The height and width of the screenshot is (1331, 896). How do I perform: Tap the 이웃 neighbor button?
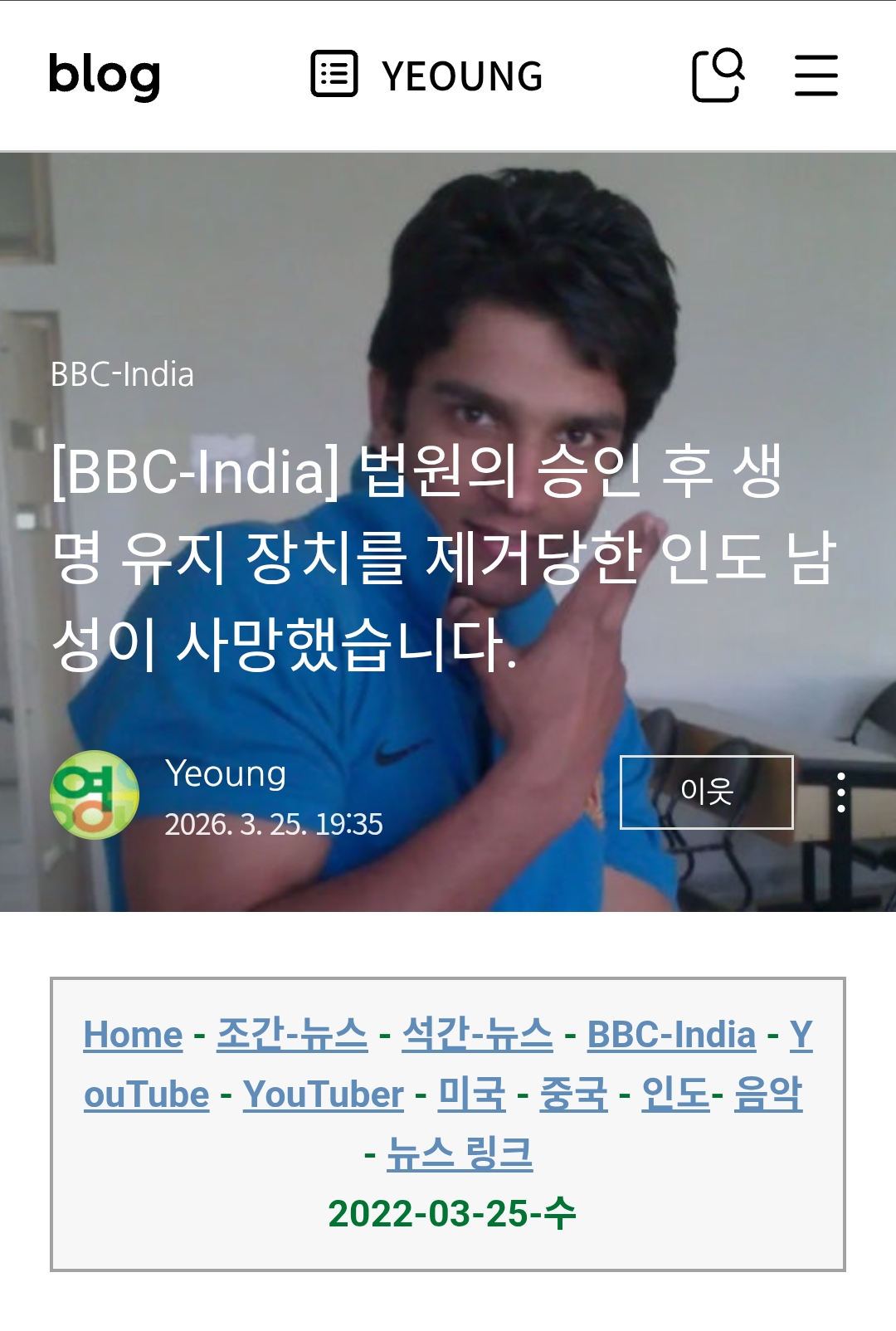coord(706,792)
